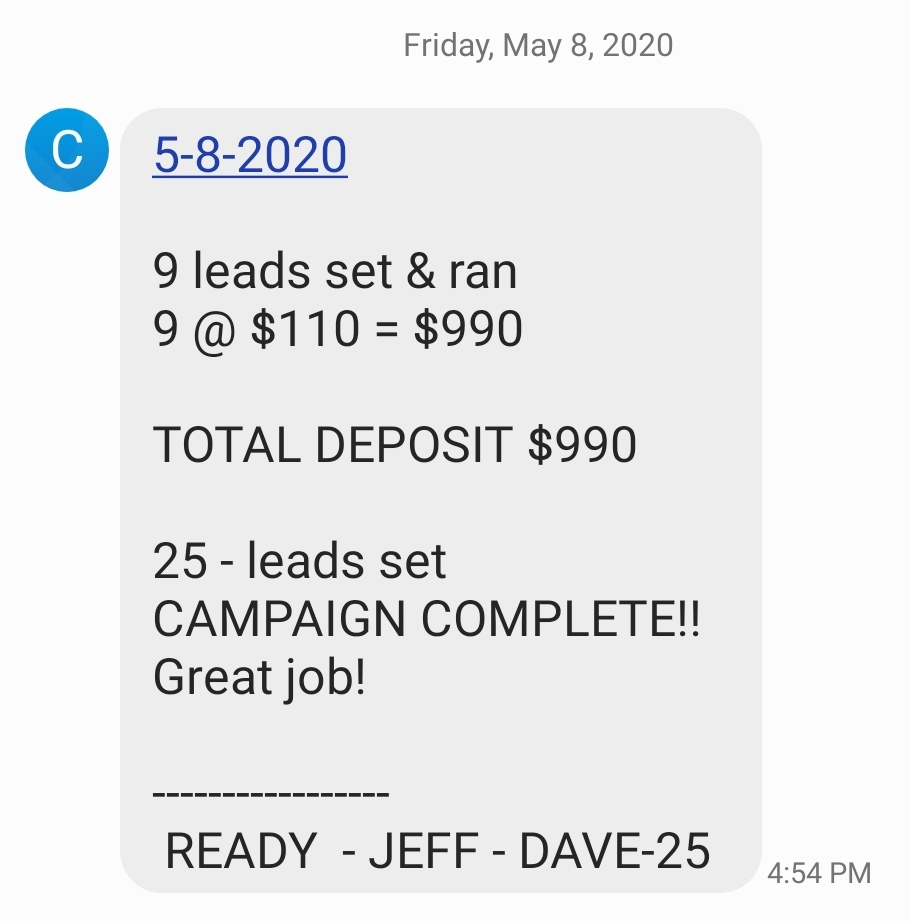The width and height of the screenshot is (911, 921).
Task: Tap the contact avatar with letter C
Action: (x=66, y=150)
